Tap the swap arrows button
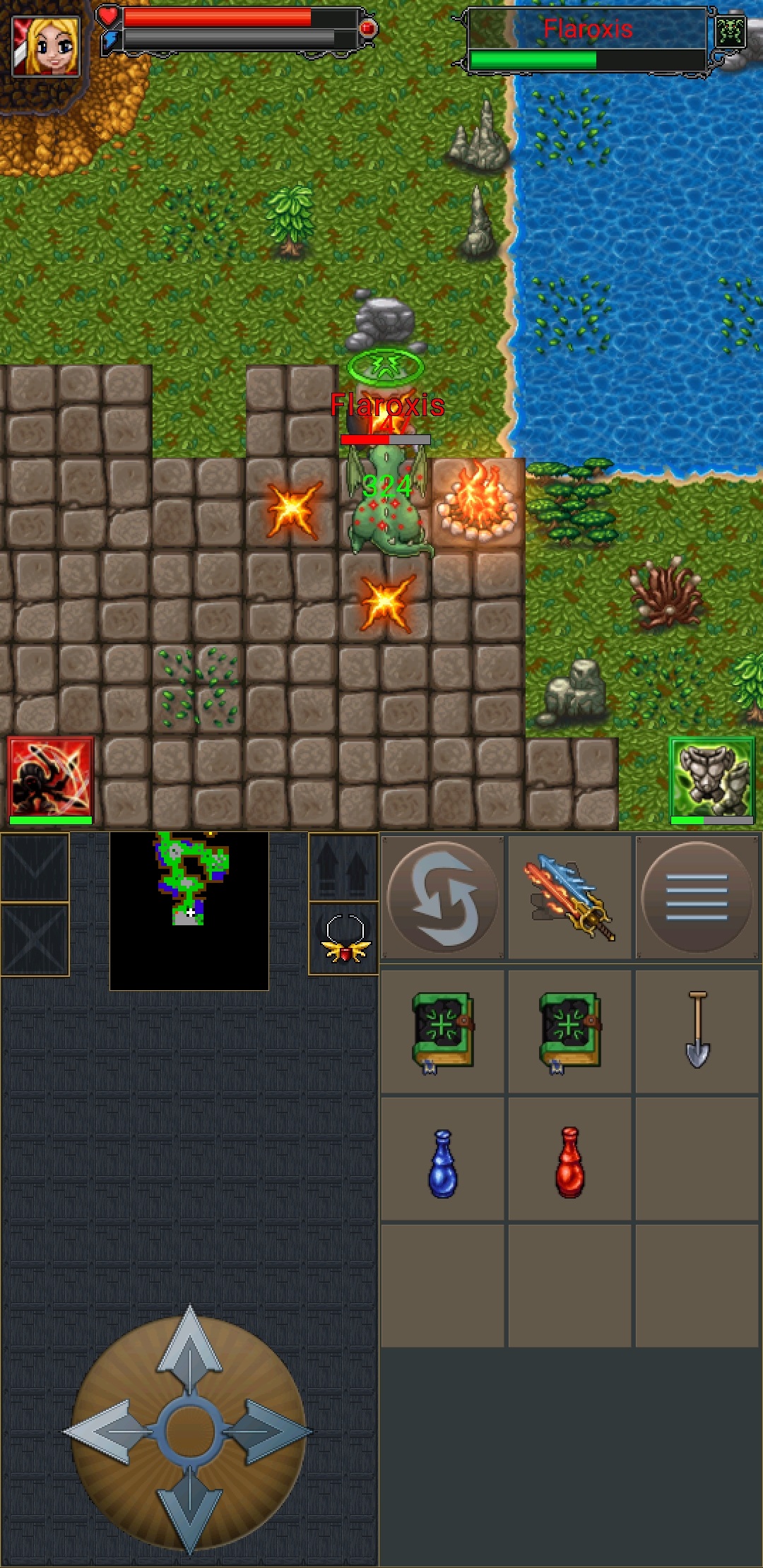The height and width of the screenshot is (1568, 763). pyautogui.click(x=442, y=897)
